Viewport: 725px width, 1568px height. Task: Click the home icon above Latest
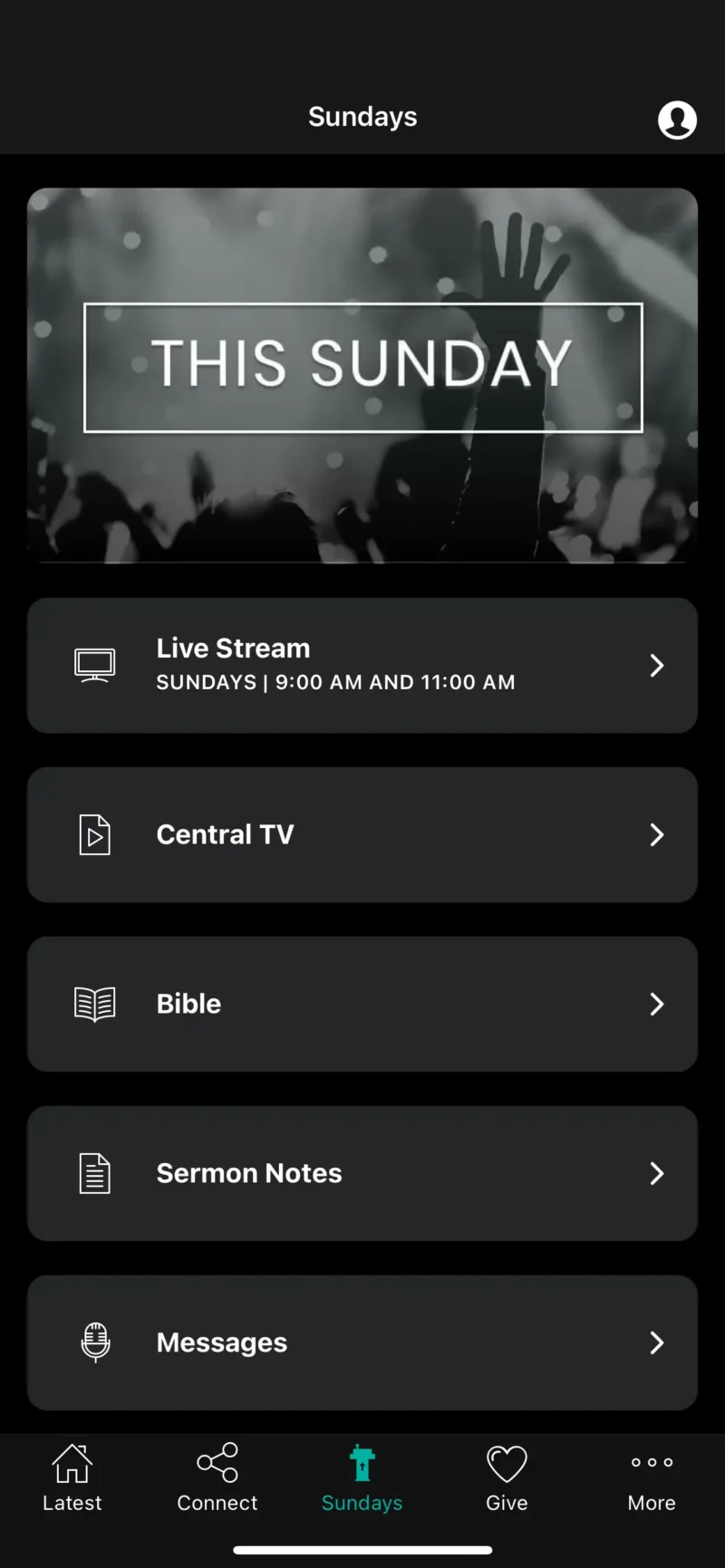tap(72, 1462)
